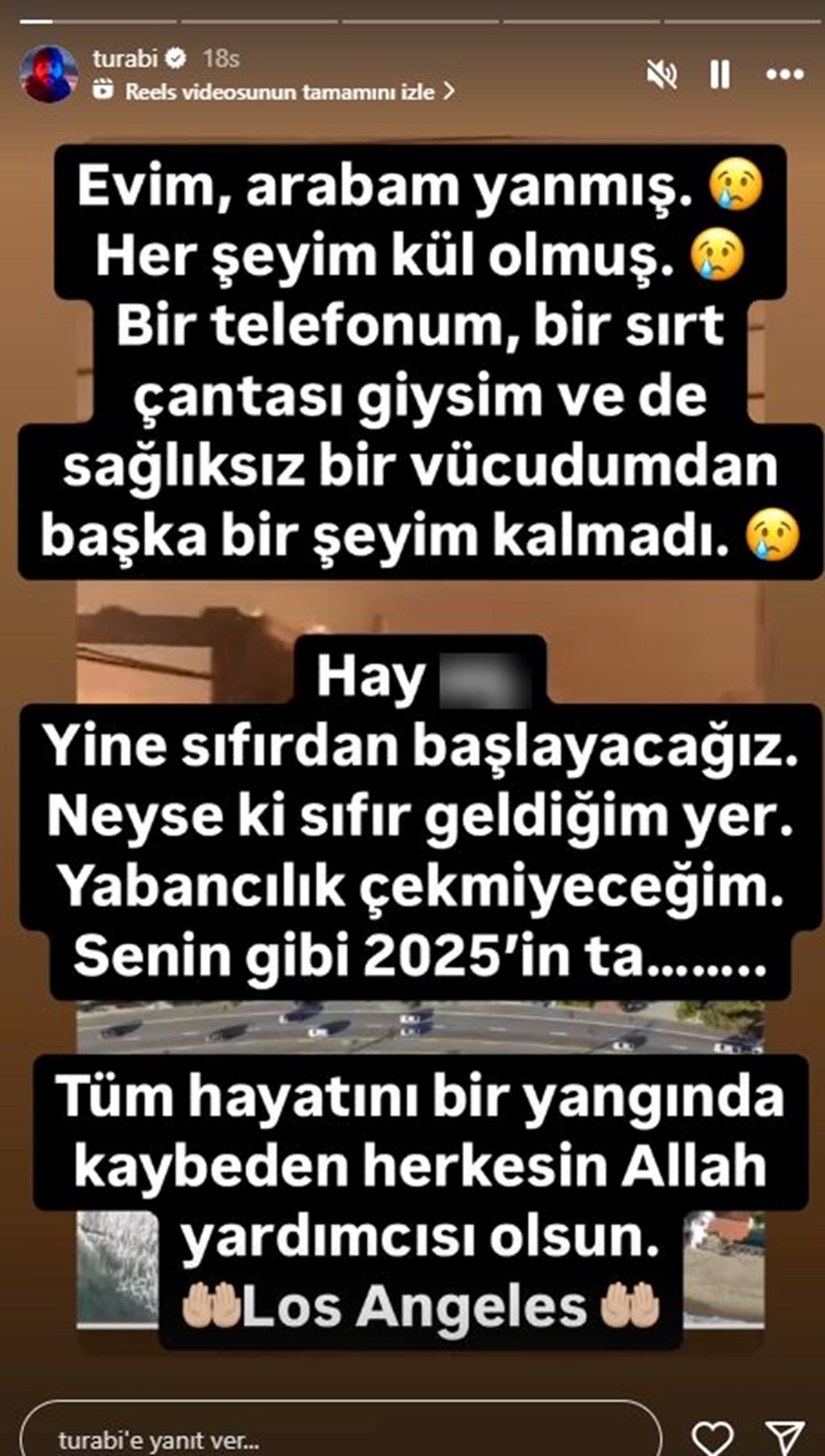This screenshot has height=1456, width=825.
Task: Pause the story playback
Action: [720, 74]
